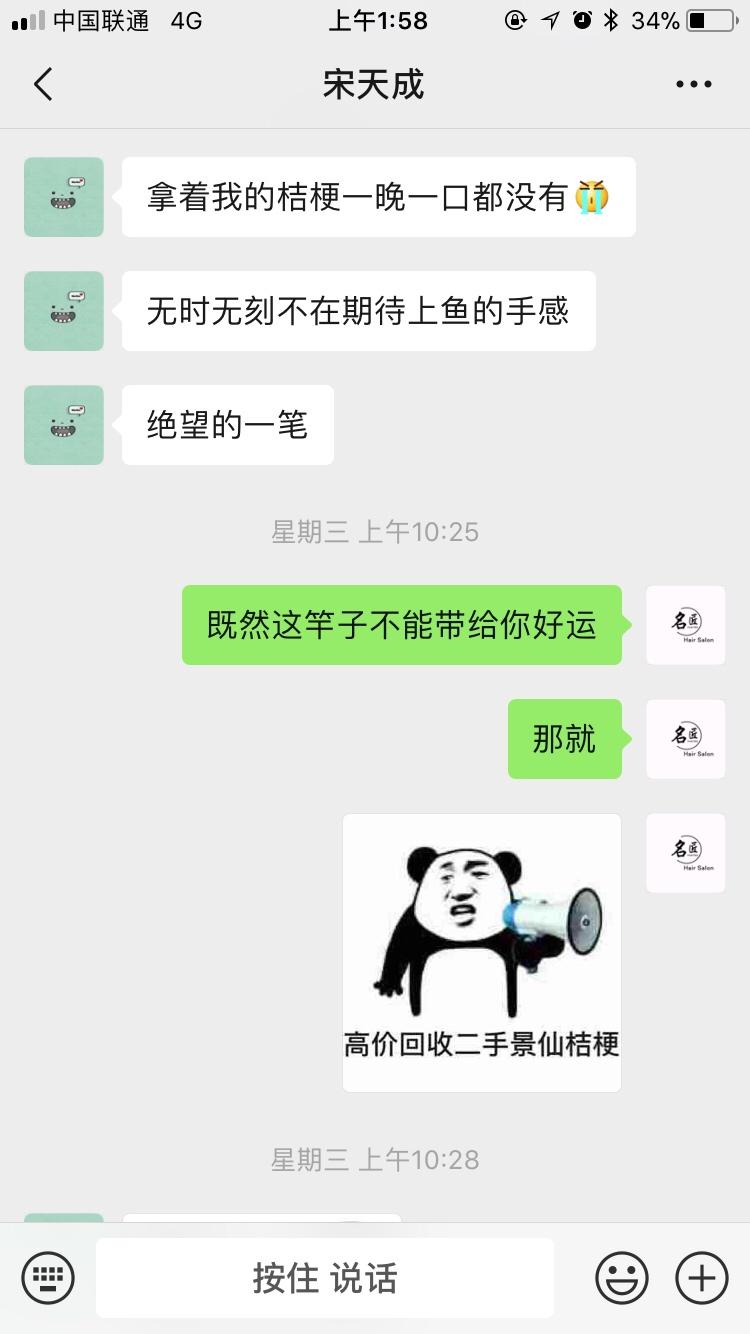
Task: Open the emoji sticker panel
Action: (621, 1277)
